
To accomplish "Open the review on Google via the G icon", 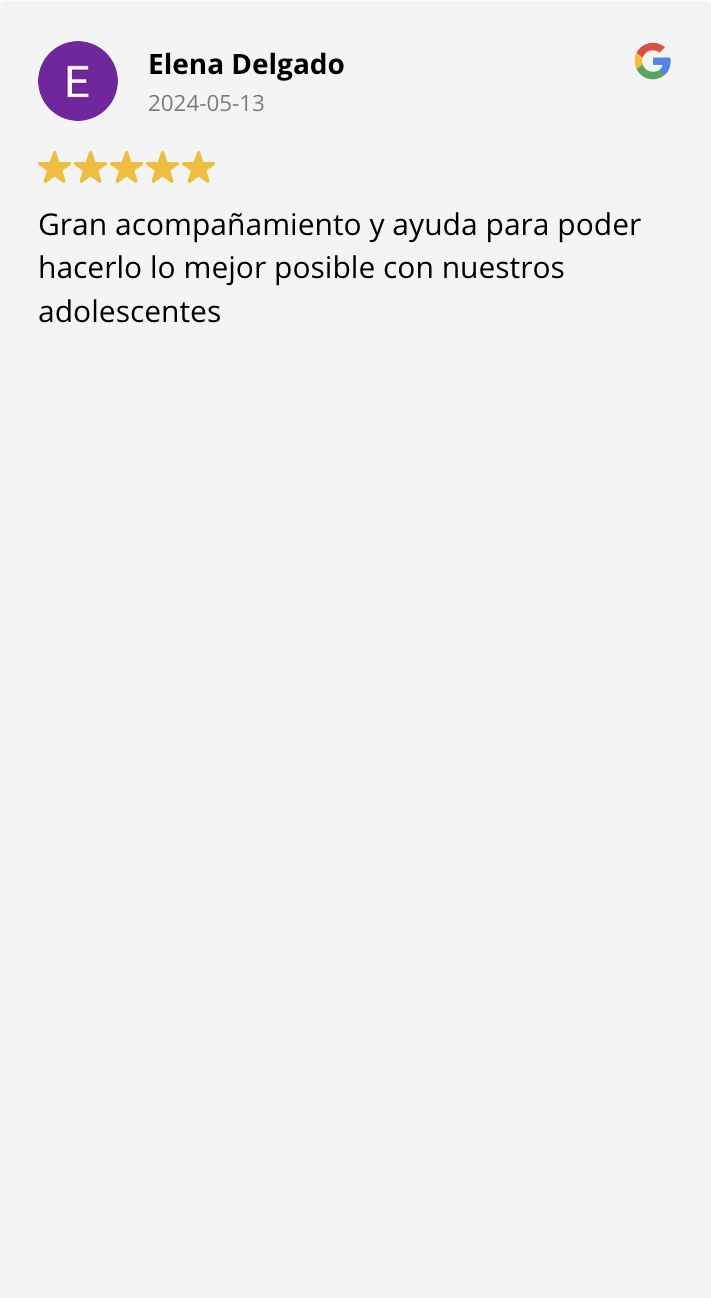I will [652, 62].
